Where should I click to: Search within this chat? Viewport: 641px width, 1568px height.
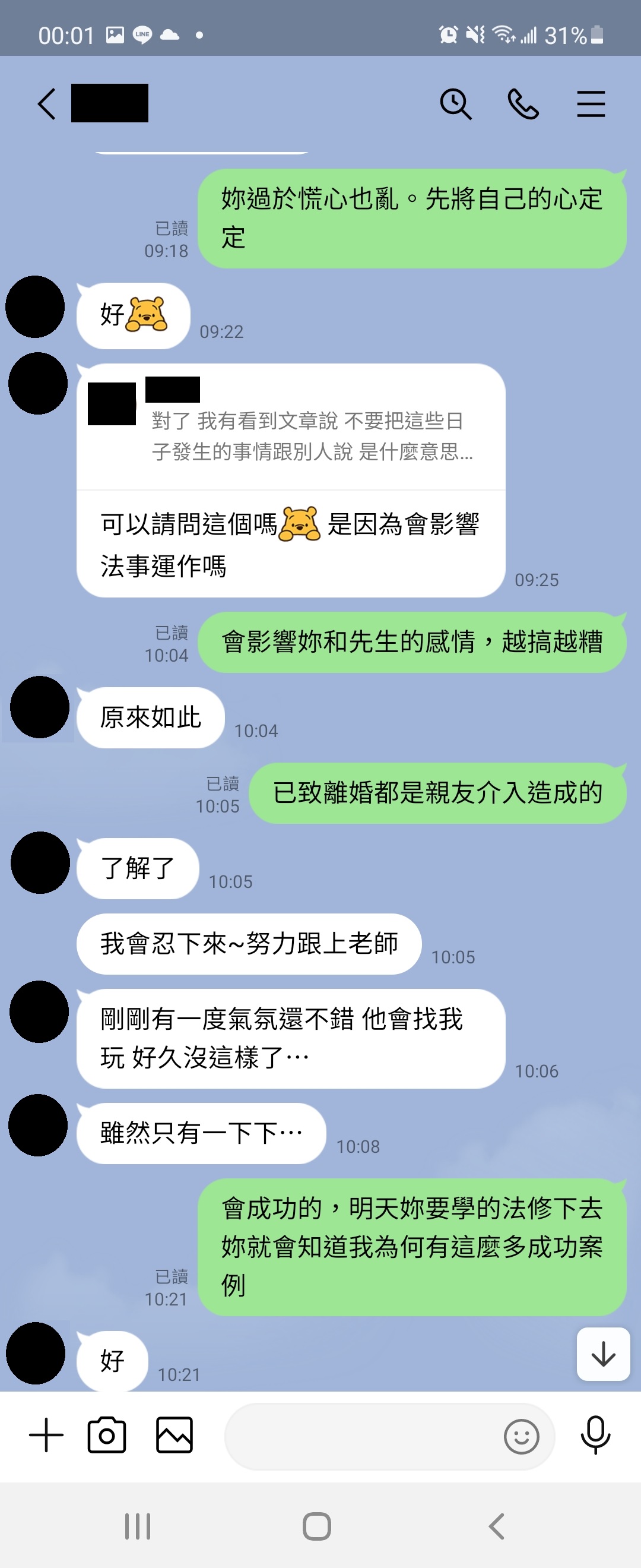[x=455, y=103]
